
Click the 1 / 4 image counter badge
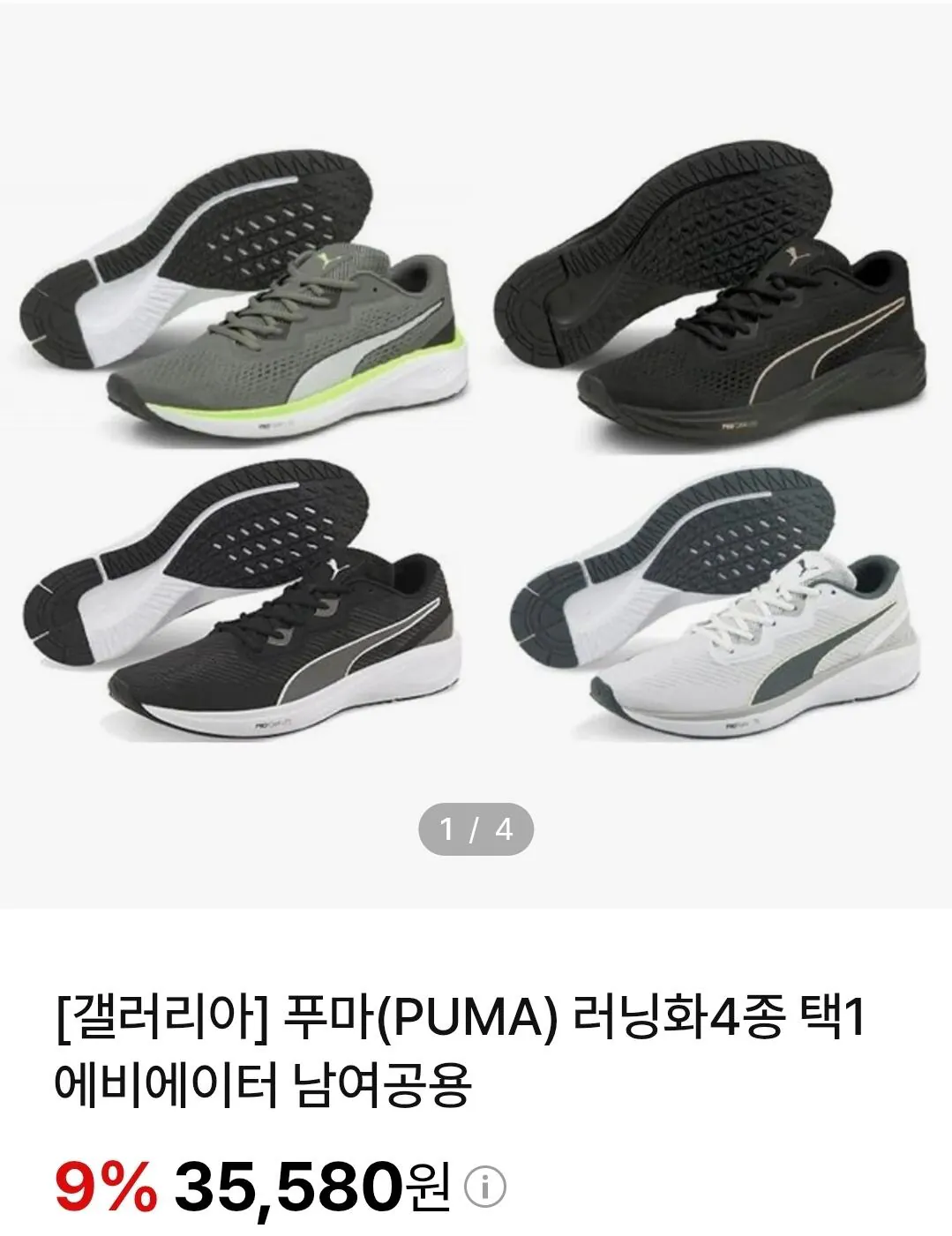pos(476,827)
